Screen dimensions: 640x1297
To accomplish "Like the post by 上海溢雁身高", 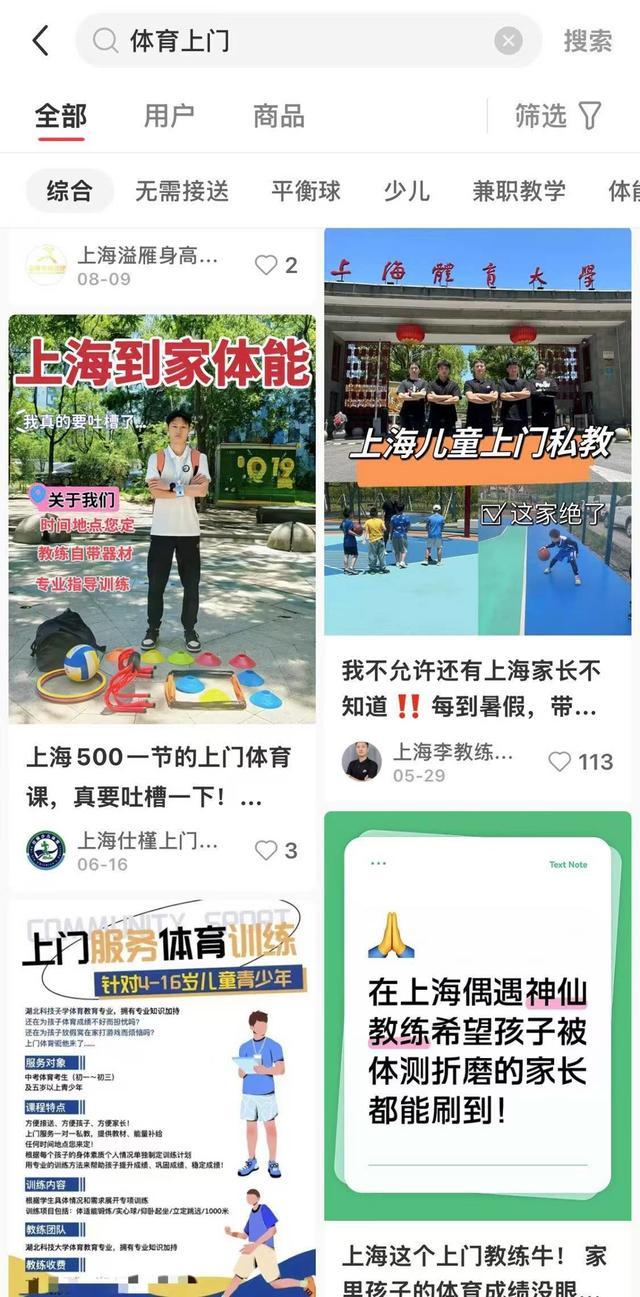I will click(266, 265).
